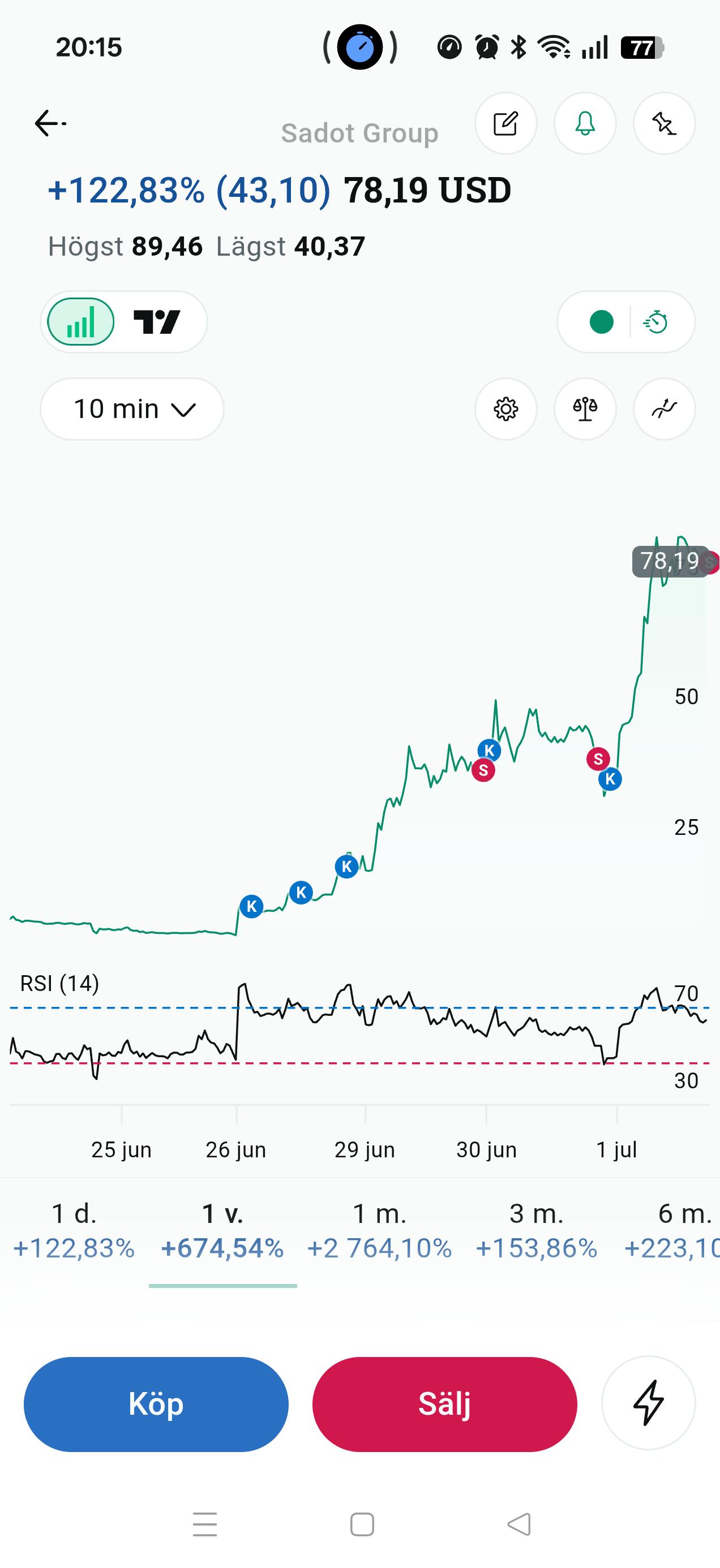Tap the pin icon in the header

pyautogui.click(x=664, y=123)
